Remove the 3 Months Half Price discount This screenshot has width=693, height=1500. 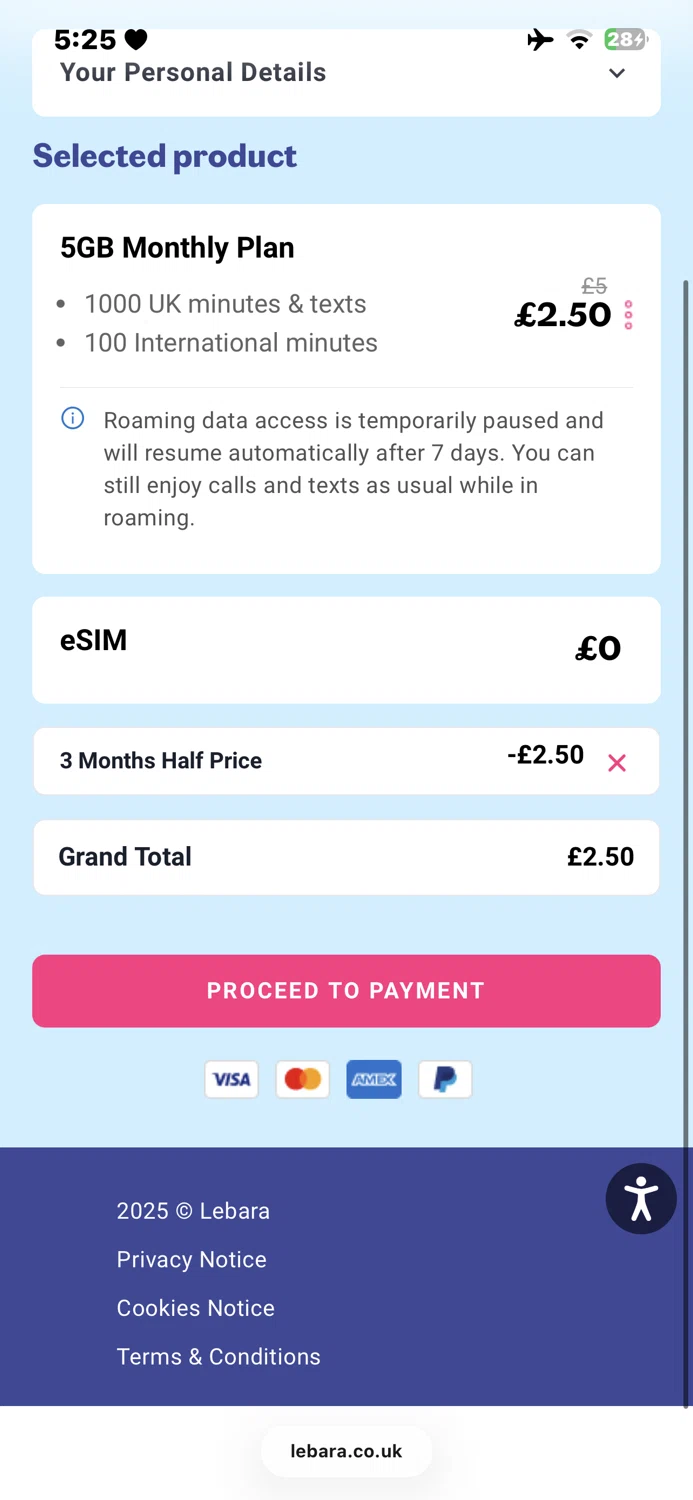(617, 763)
